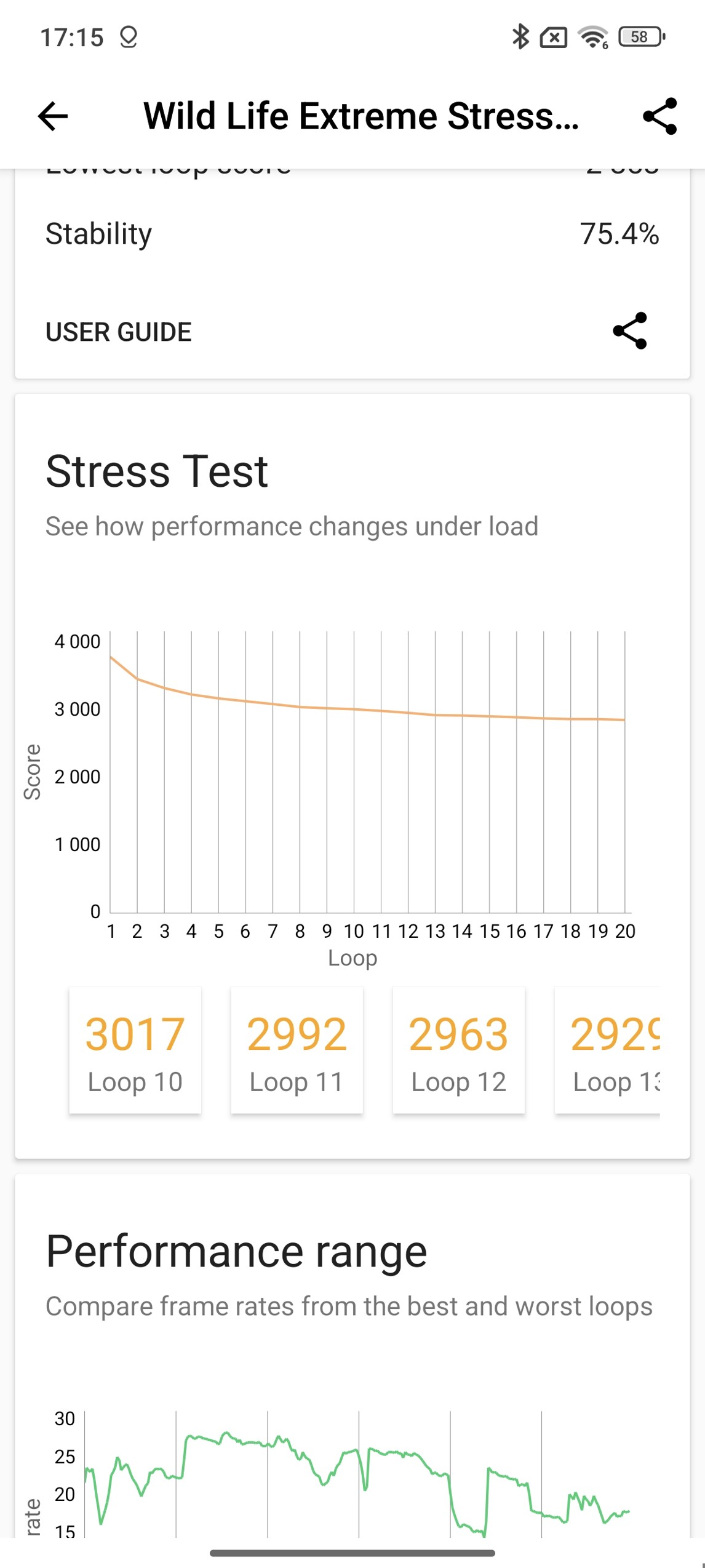Share via icon beside USER GUIDE
Screen dimensions: 705x1568
point(630,331)
